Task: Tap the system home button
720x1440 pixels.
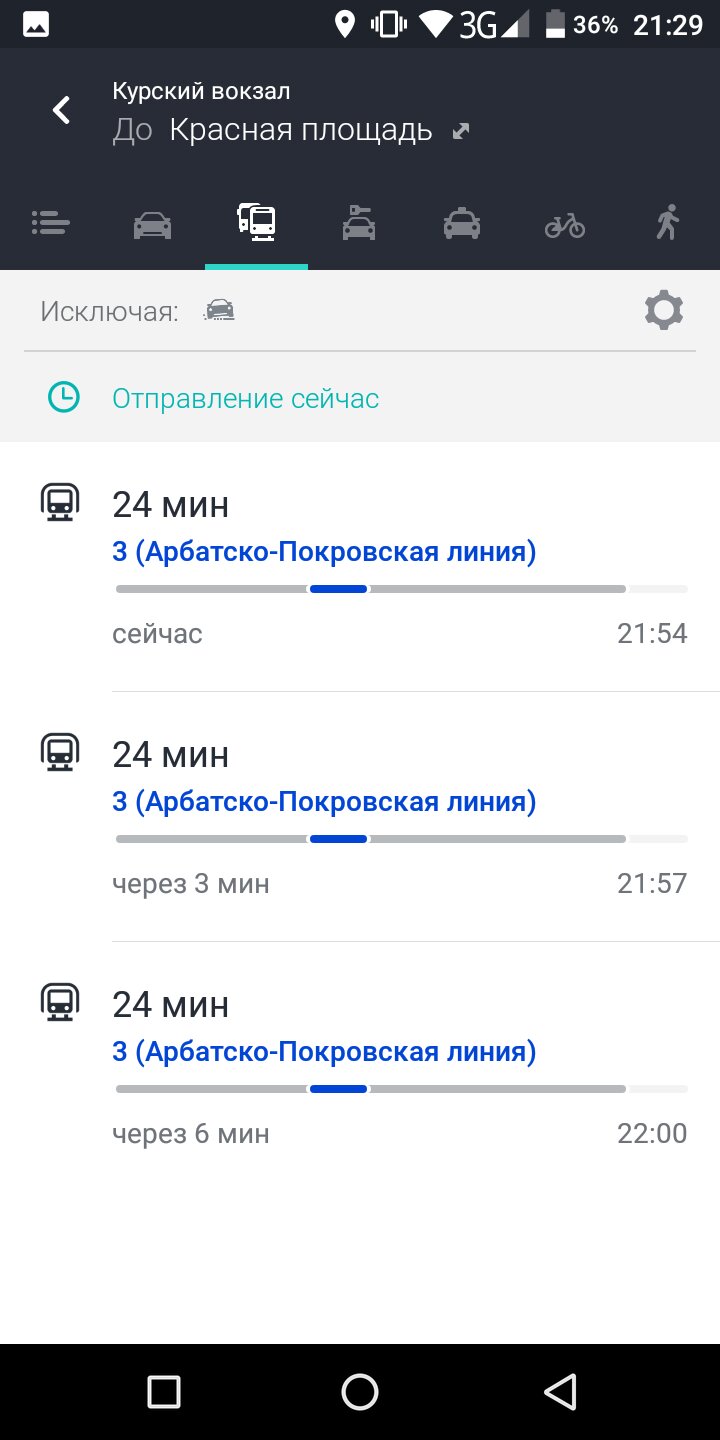Action: (x=360, y=1391)
